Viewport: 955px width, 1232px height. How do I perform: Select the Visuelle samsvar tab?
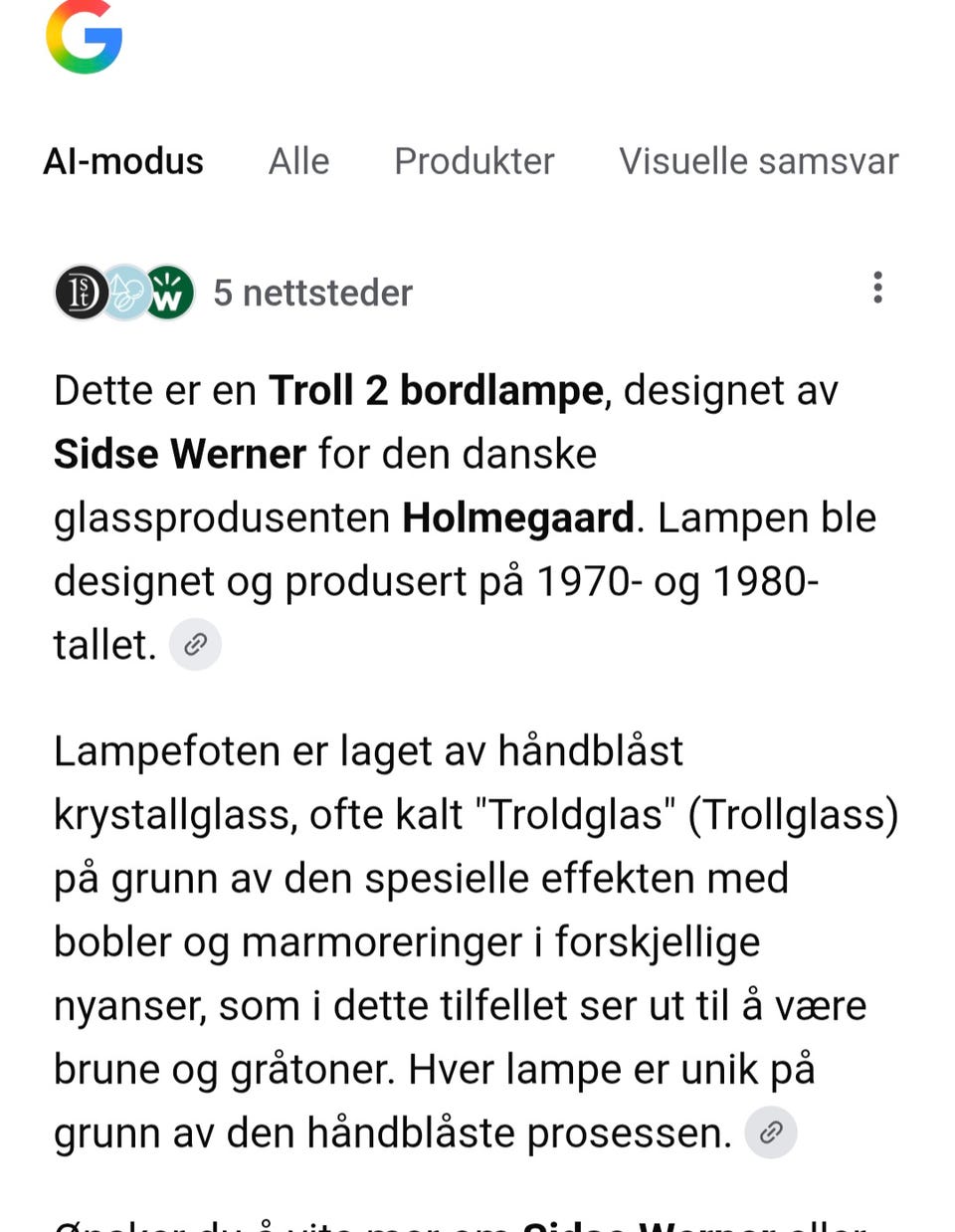point(759,161)
